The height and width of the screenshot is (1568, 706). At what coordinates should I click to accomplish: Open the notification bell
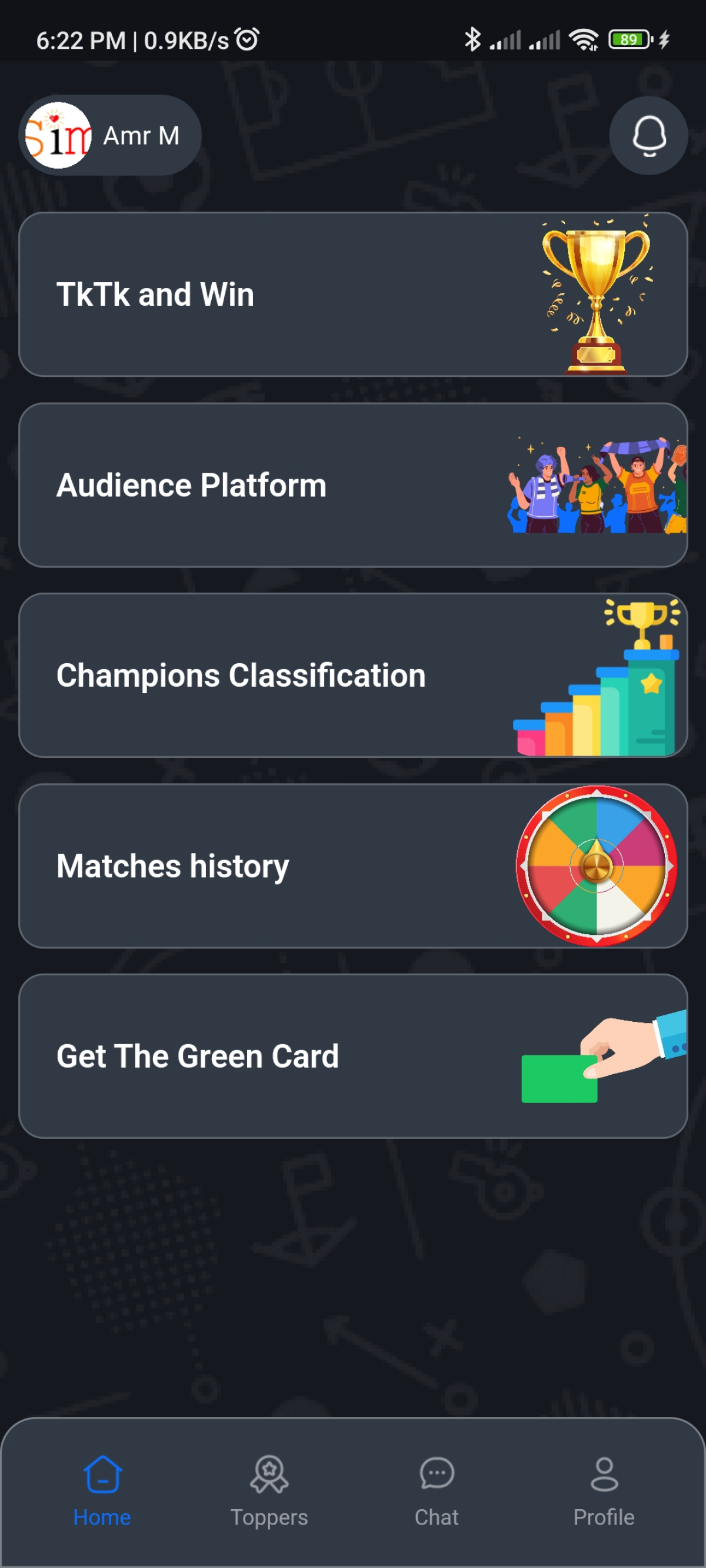click(648, 135)
